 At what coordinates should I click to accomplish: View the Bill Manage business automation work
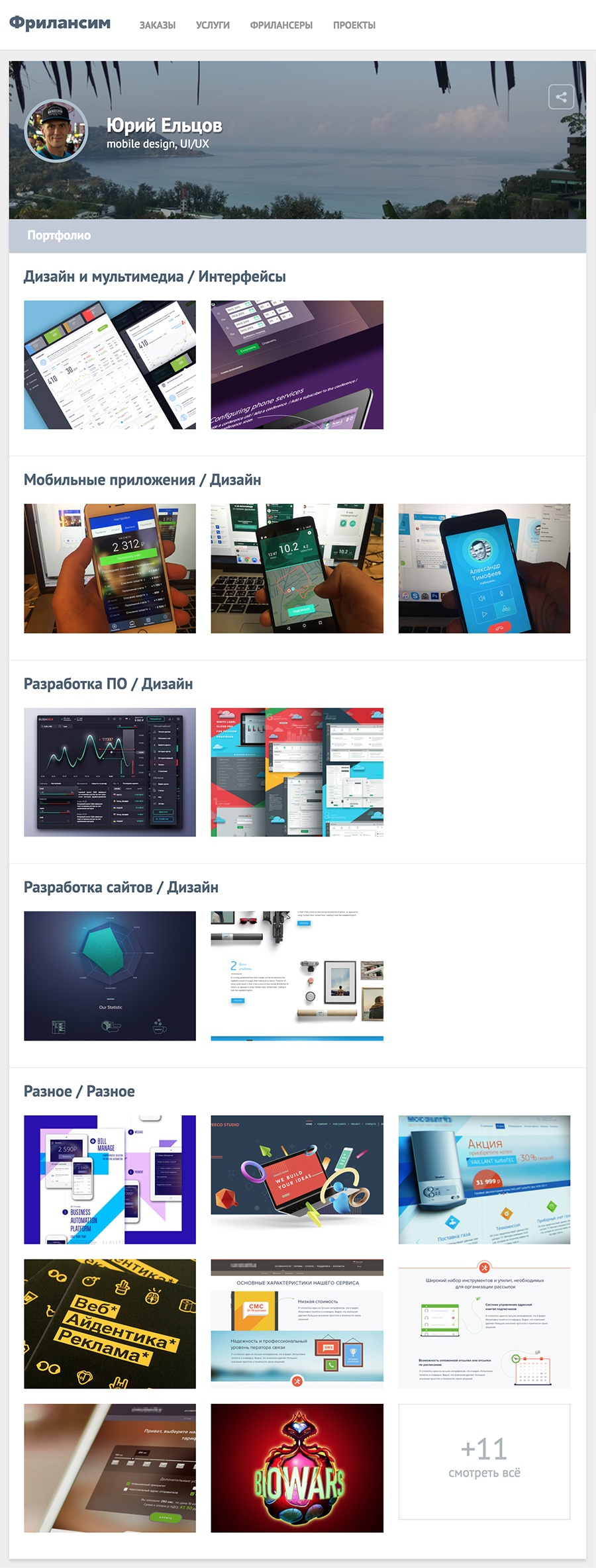point(110,1179)
